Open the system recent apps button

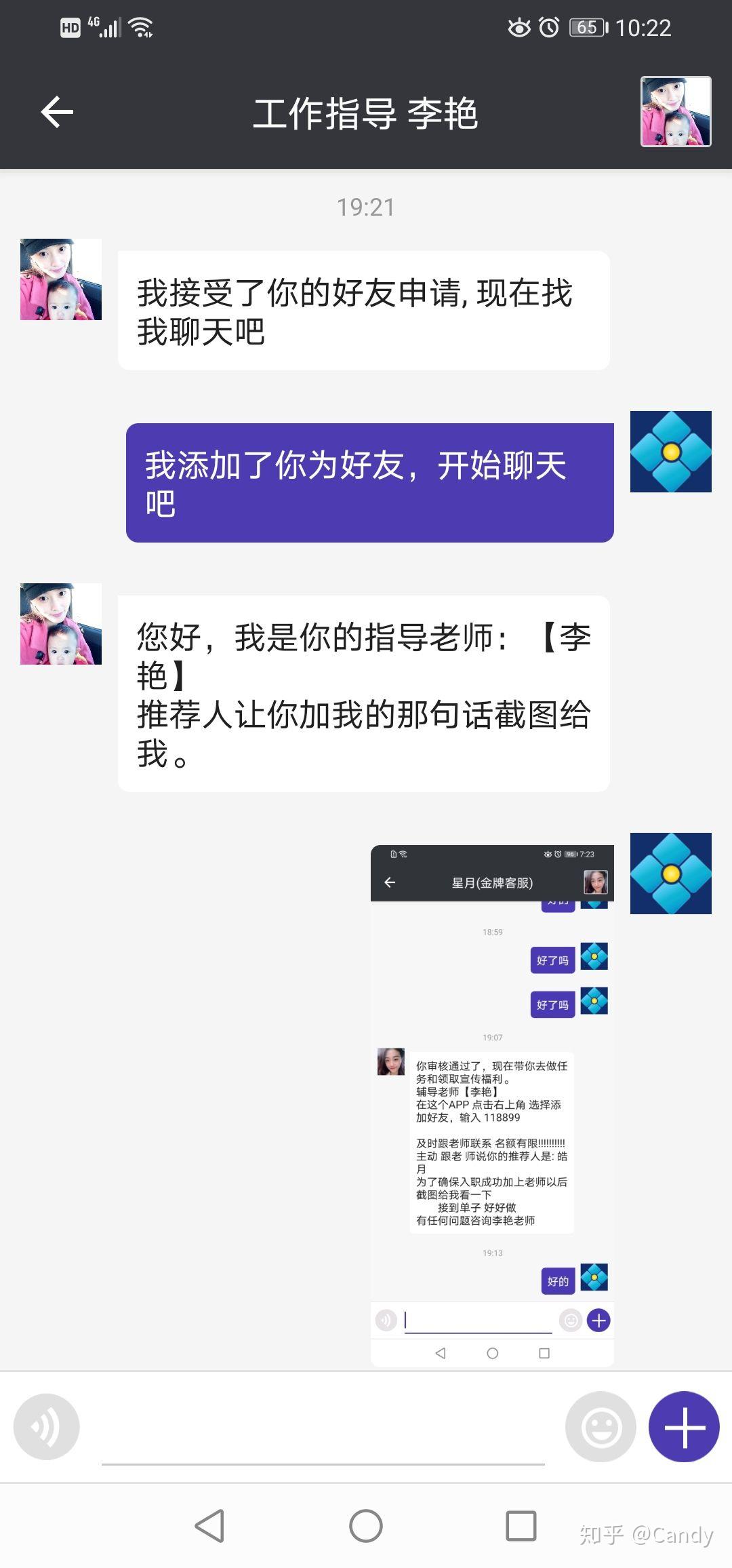point(521,1526)
